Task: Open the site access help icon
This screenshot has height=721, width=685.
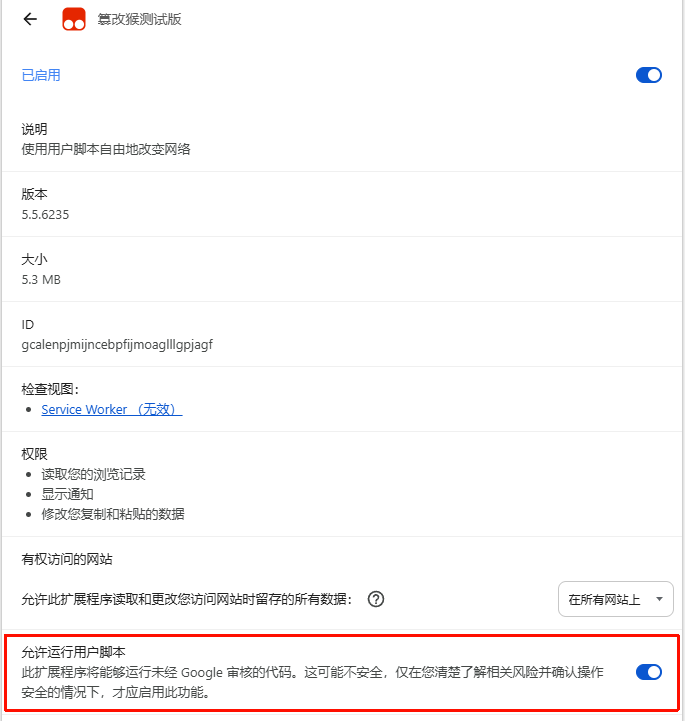Action: click(x=376, y=599)
